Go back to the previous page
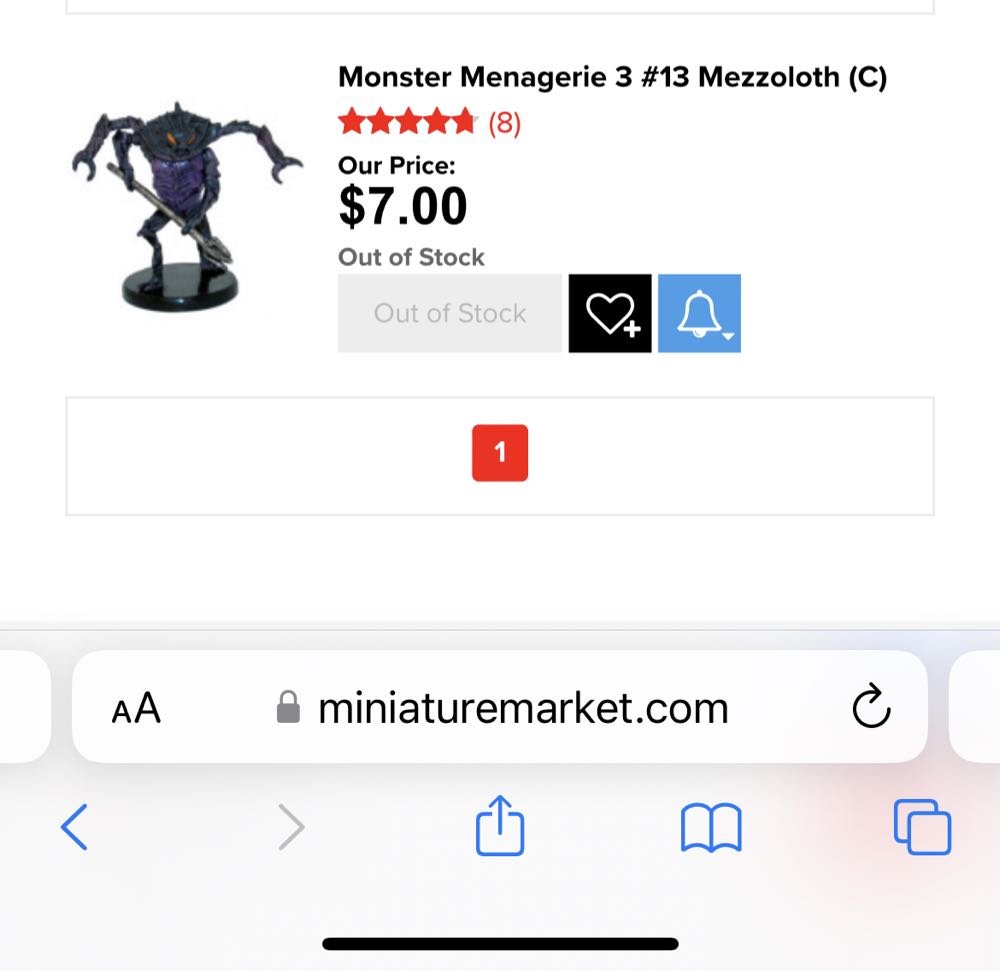This screenshot has height=971, width=1000. point(74,827)
